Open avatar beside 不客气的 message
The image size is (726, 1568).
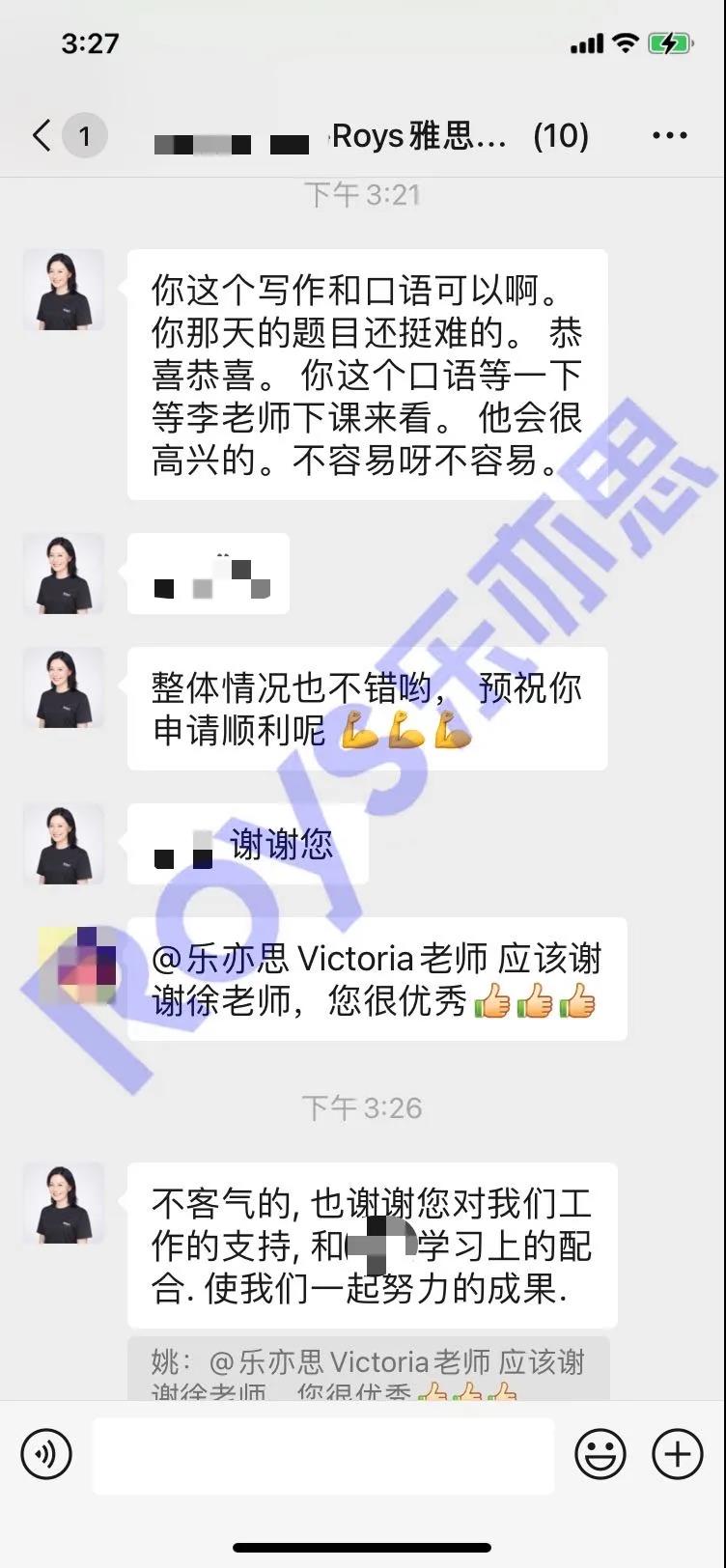click(x=64, y=1203)
